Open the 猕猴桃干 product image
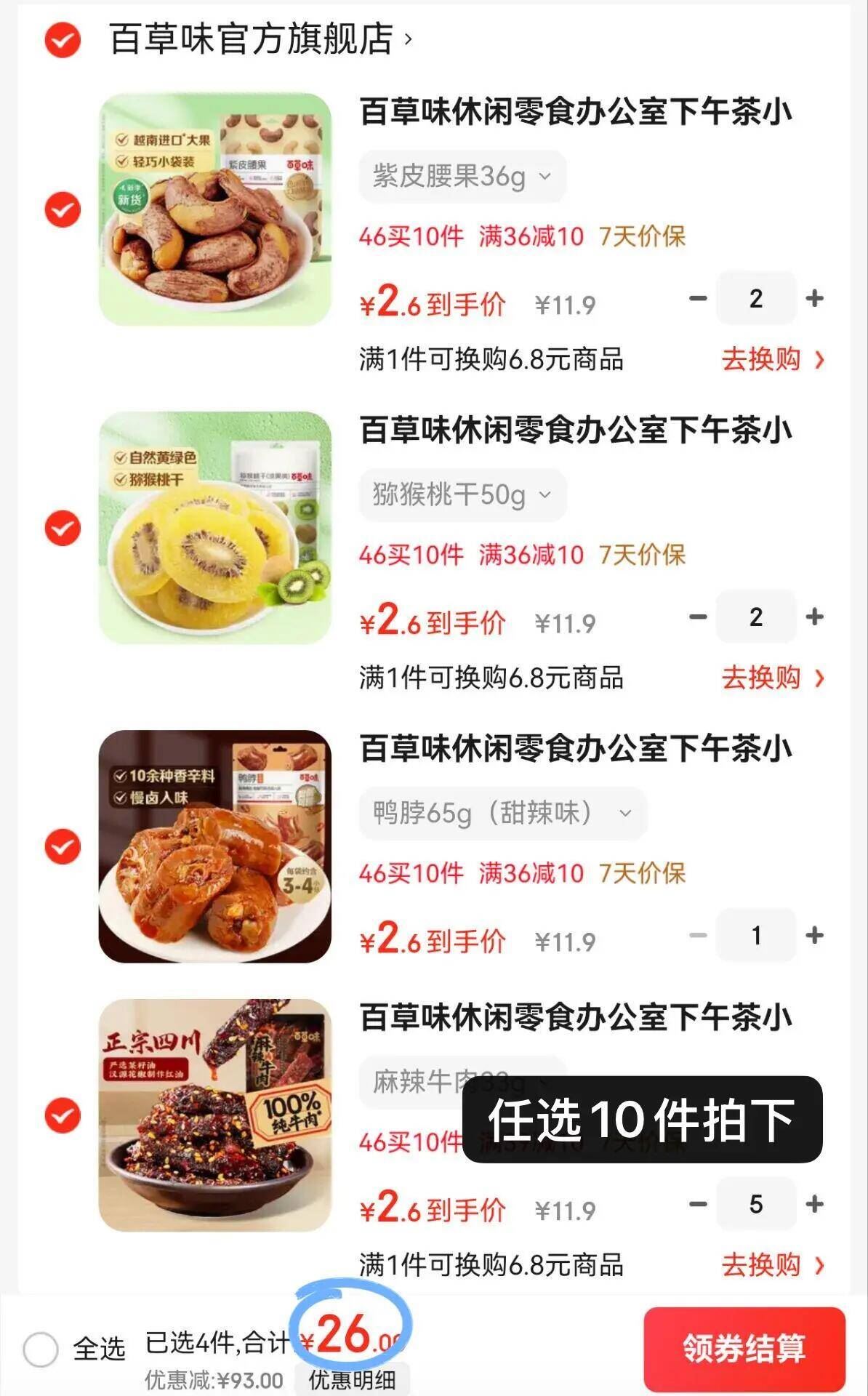This screenshot has height=1396, width=868. point(215,528)
